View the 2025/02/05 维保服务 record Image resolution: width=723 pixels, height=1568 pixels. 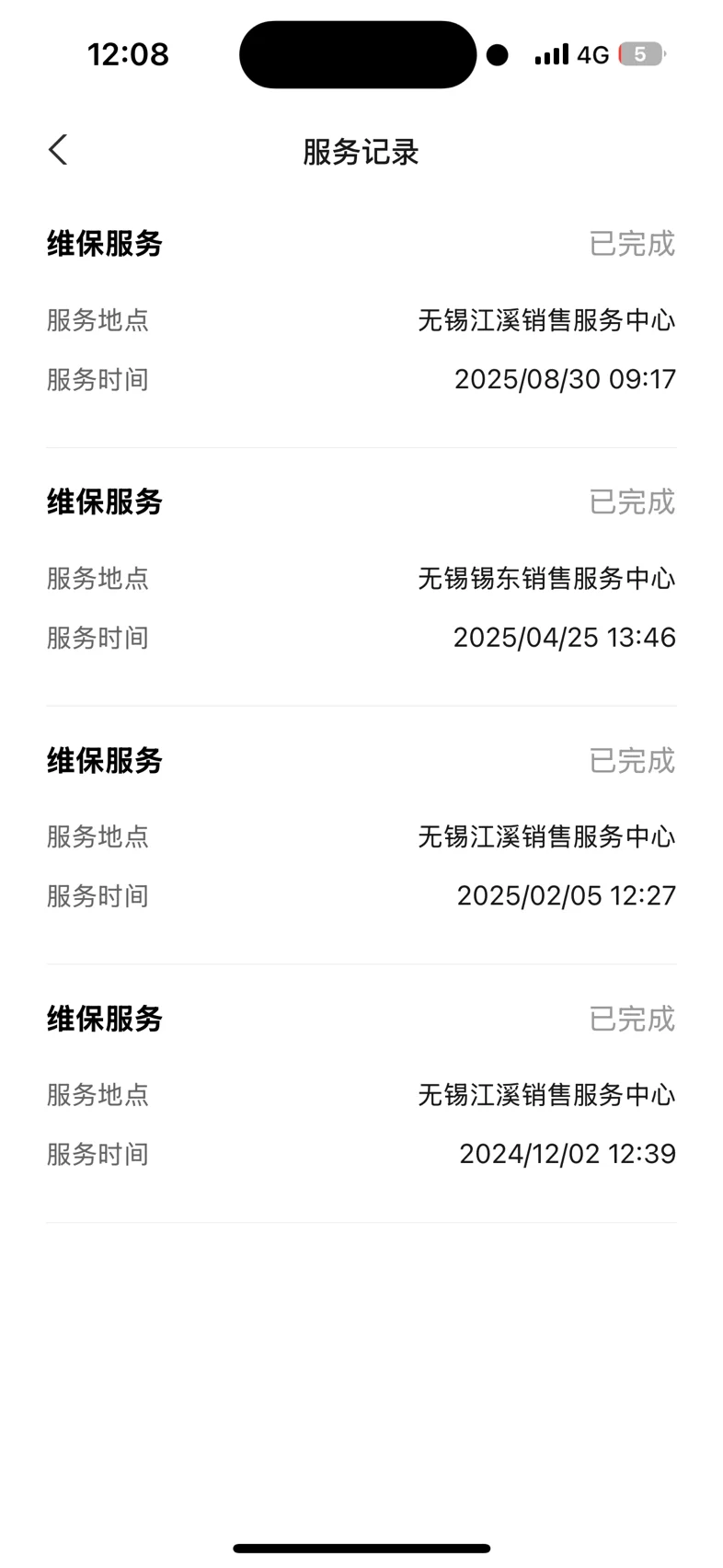point(361,828)
